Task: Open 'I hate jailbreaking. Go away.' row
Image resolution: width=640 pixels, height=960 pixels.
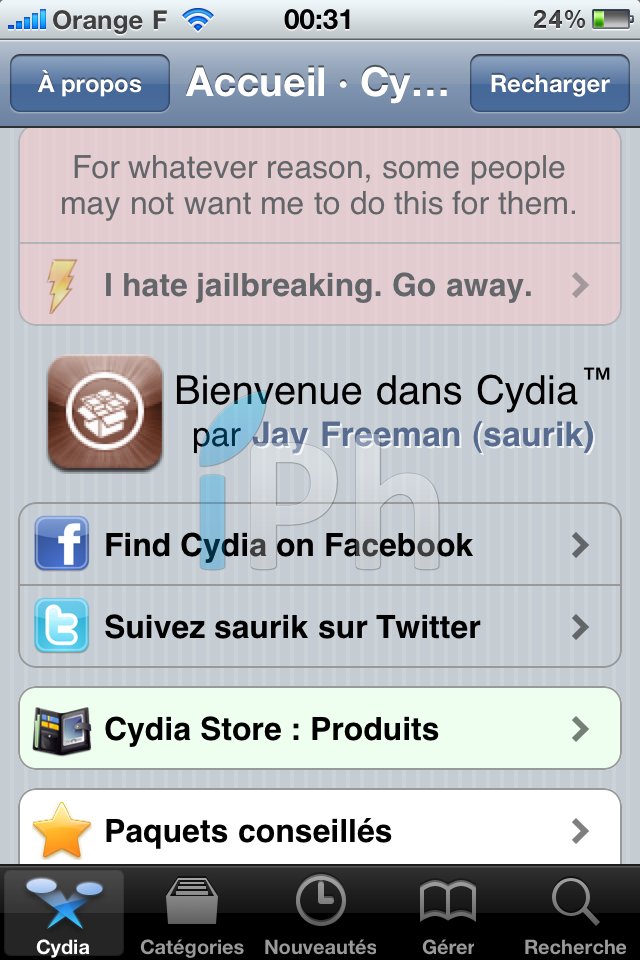Action: [x=320, y=287]
